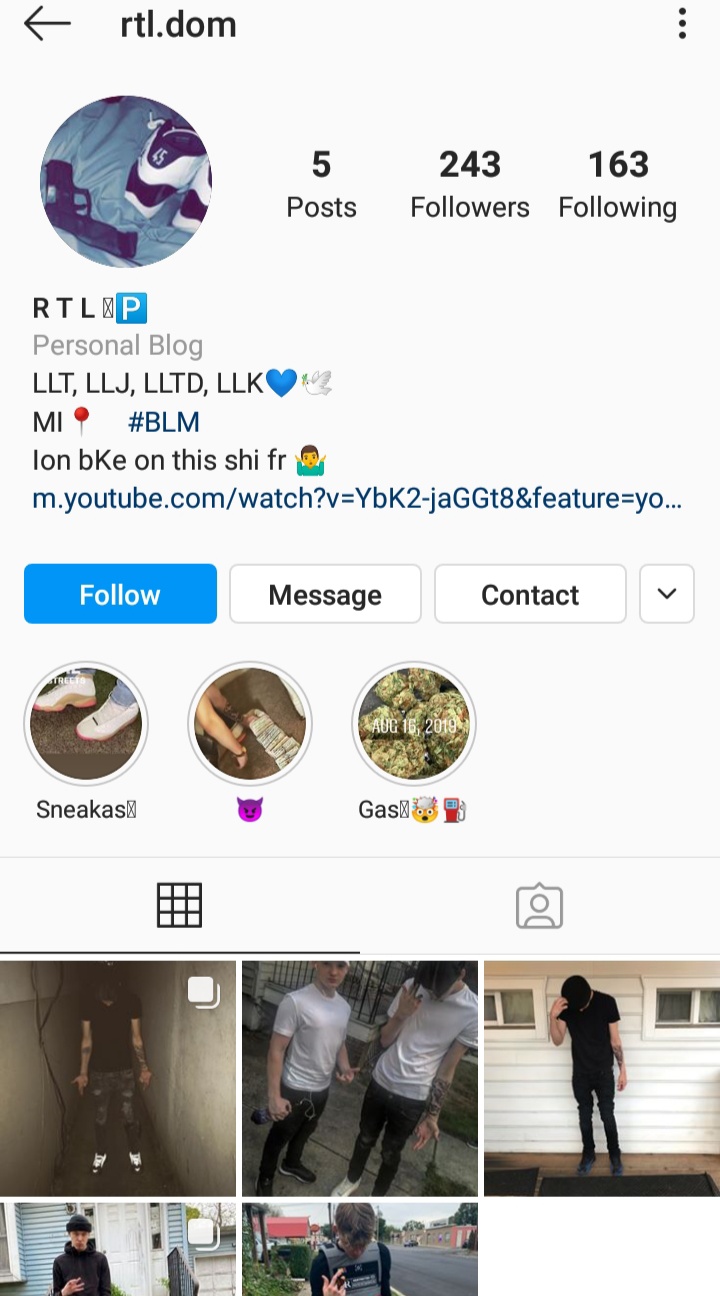Open the dark basement multi-photo post

118,1079
